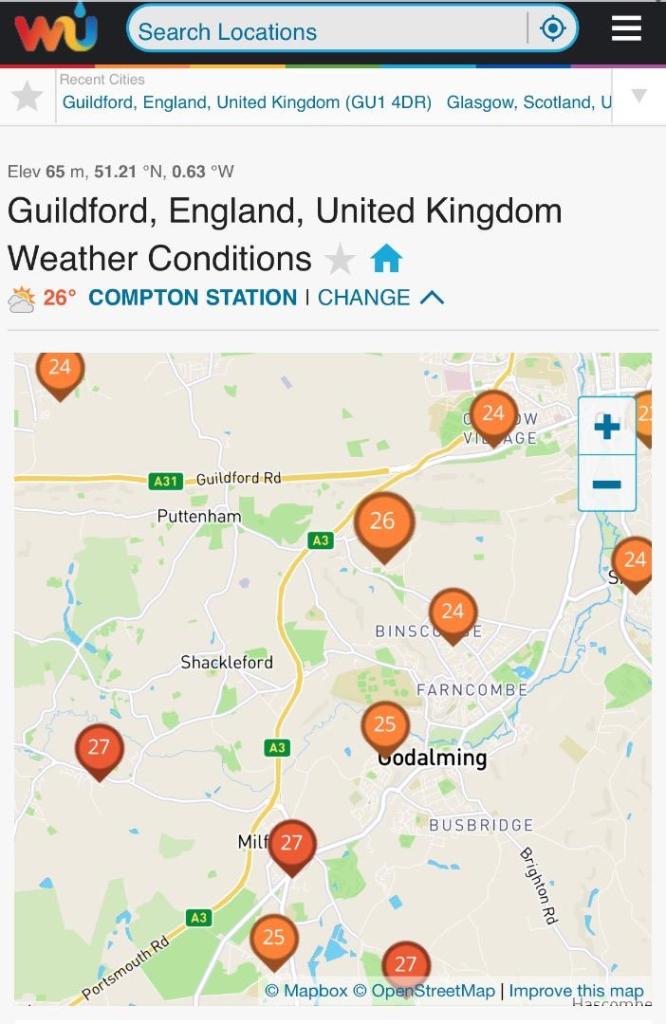Open the 24° marker at Binscombe
The image size is (666, 1024).
click(x=453, y=613)
